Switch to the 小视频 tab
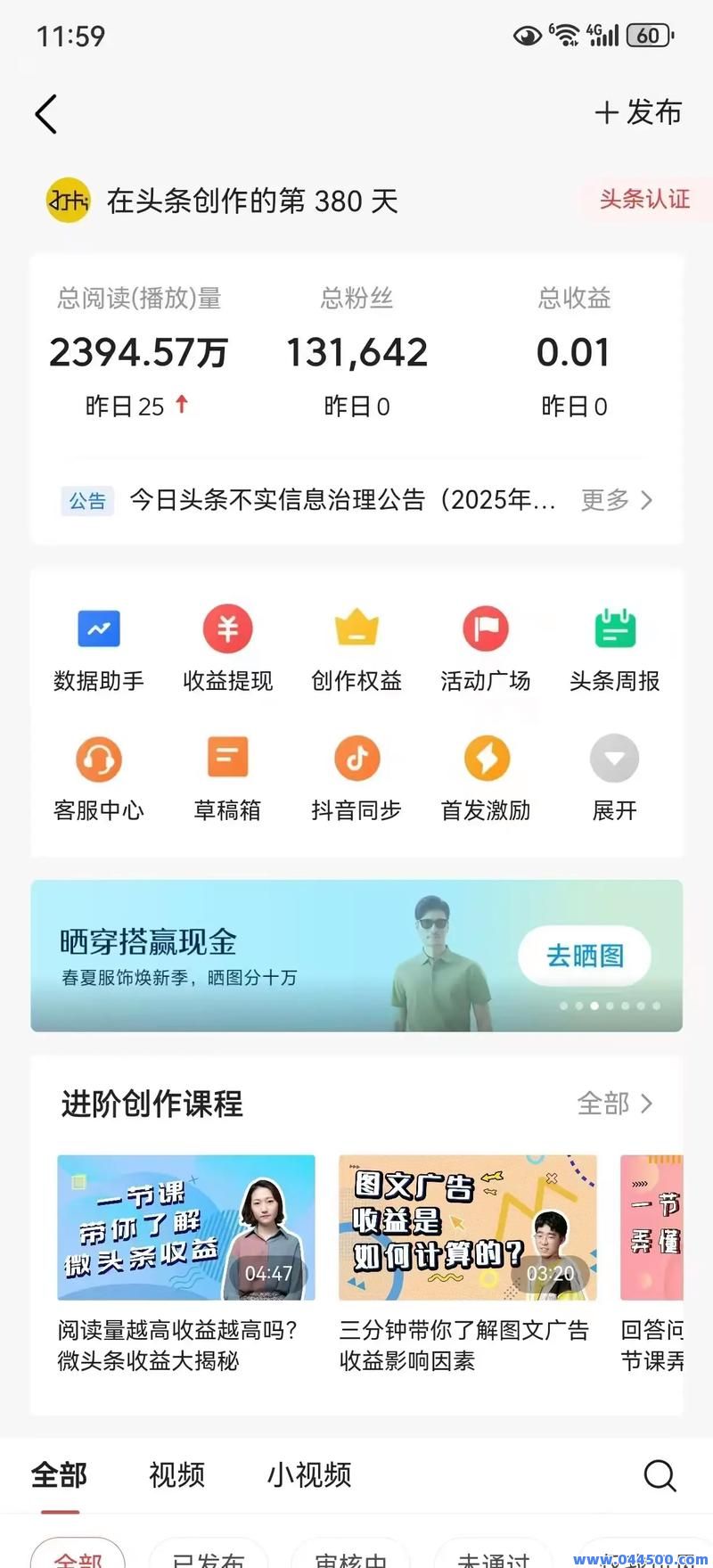The image size is (713, 1568). [307, 1475]
